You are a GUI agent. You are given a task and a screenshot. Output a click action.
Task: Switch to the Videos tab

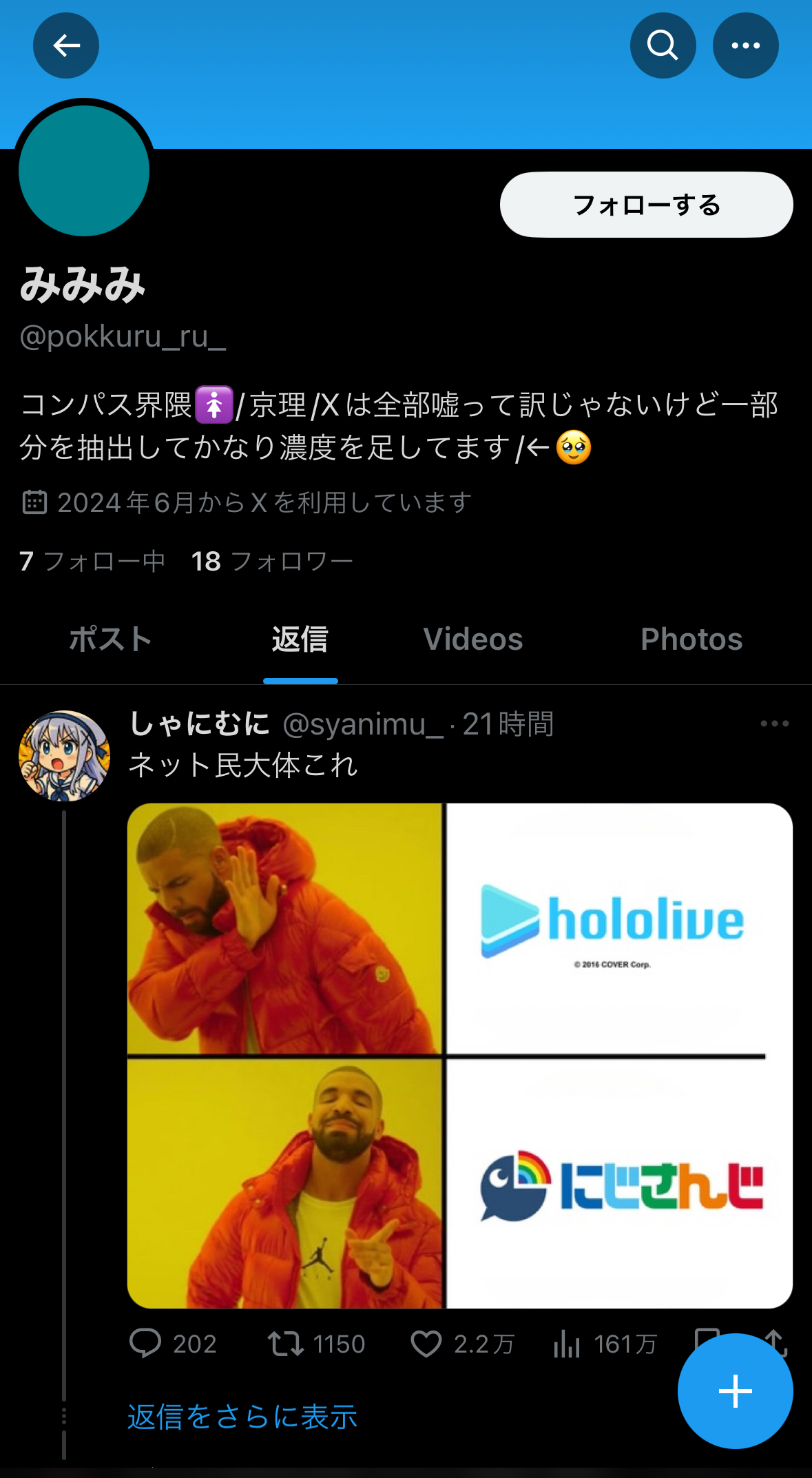pyautogui.click(x=473, y=639)
